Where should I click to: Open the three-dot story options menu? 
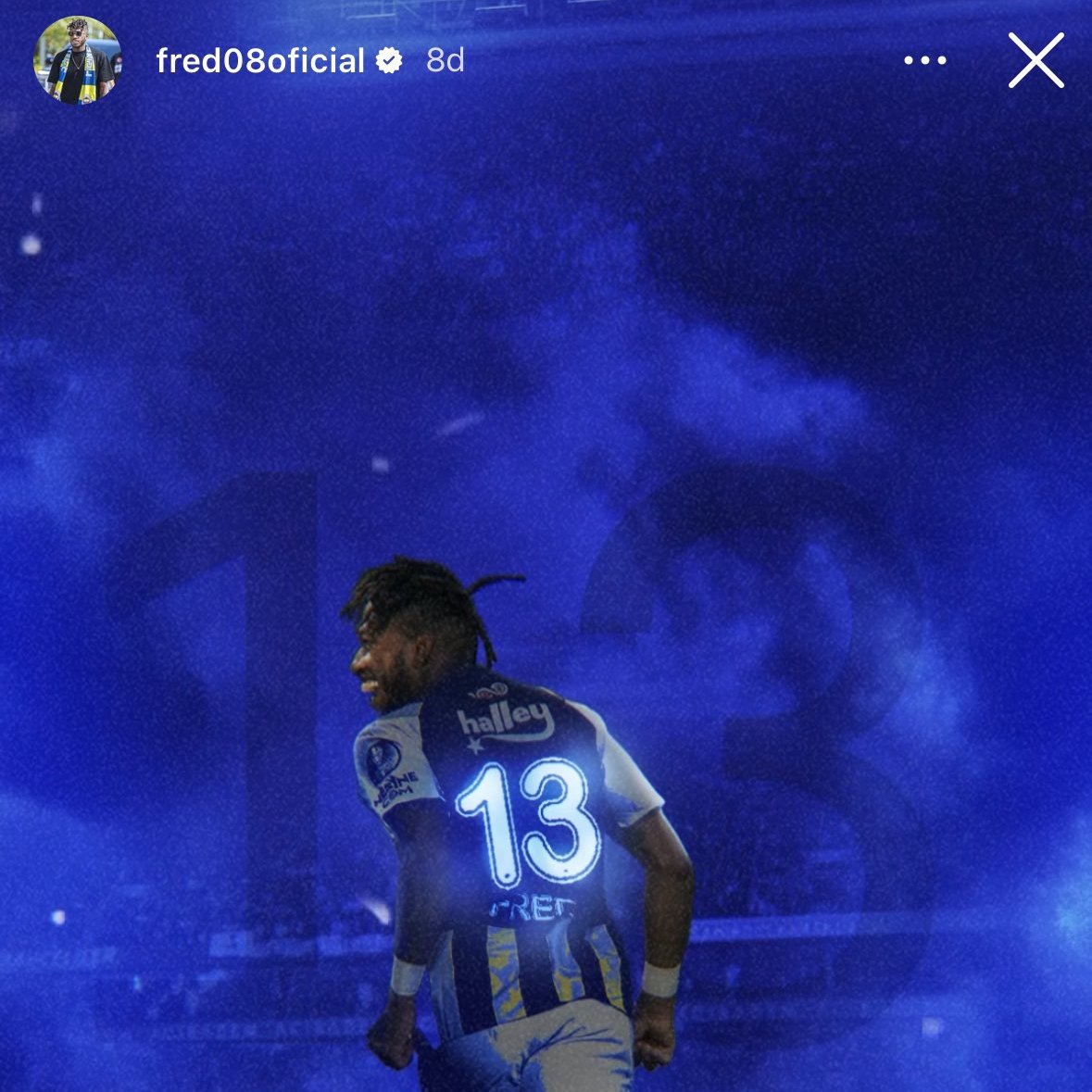tap(924, 61)
